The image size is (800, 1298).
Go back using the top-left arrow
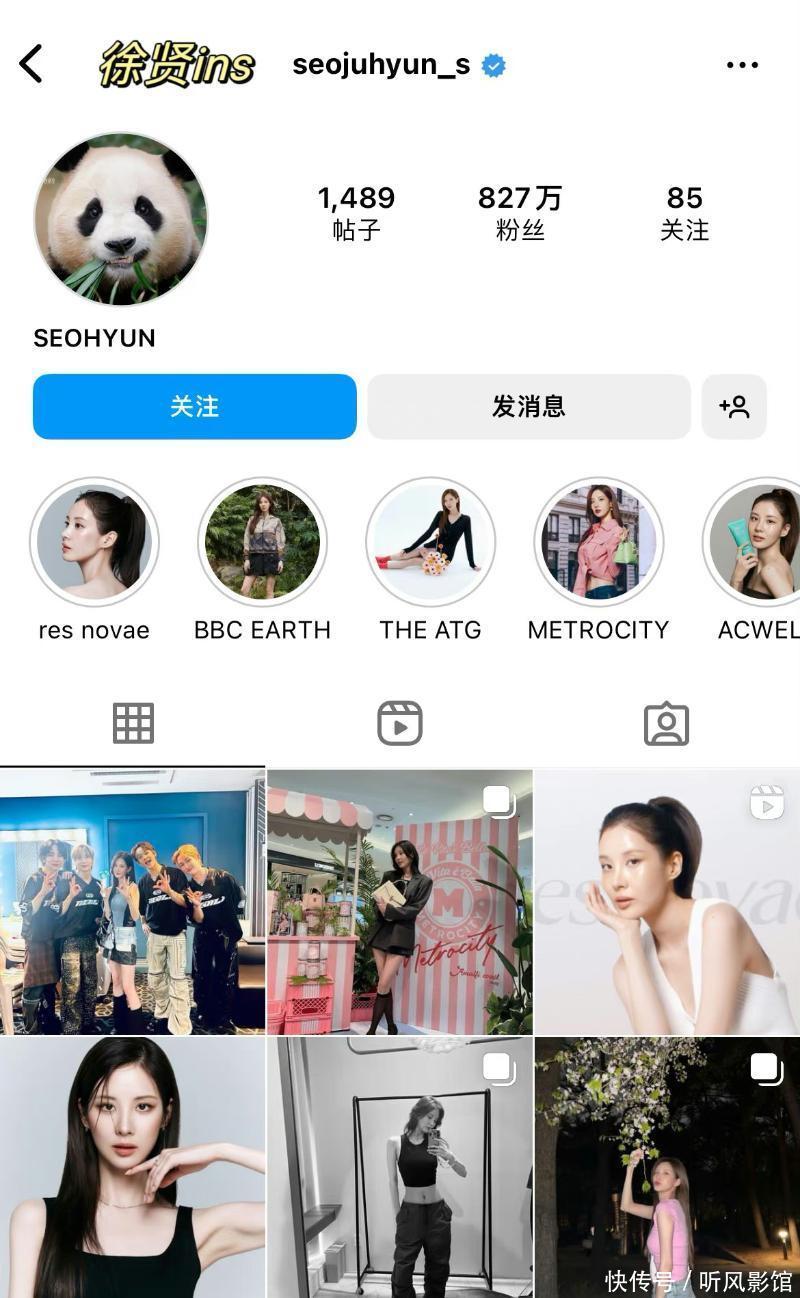point(31,65)
